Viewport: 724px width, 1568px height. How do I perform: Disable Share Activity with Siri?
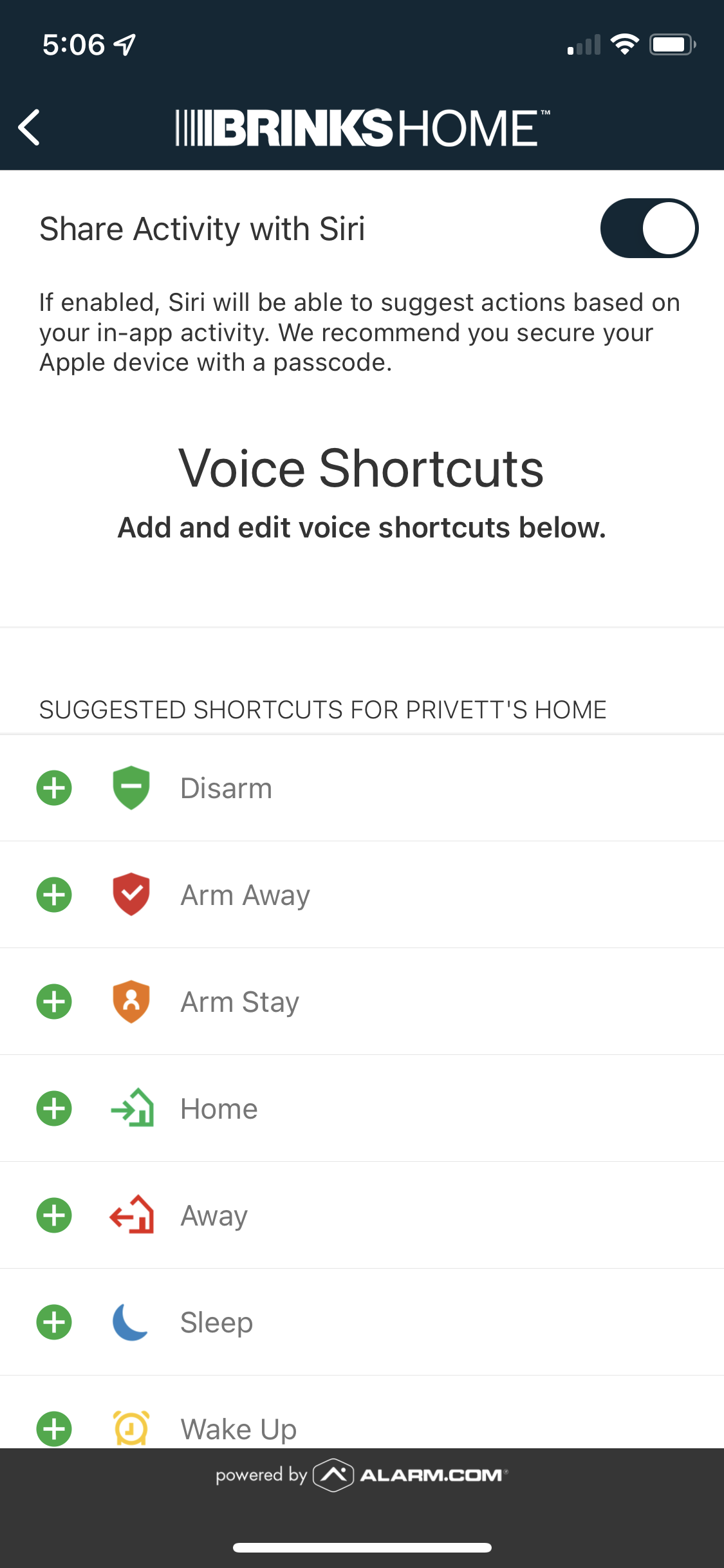click(649, 229)
